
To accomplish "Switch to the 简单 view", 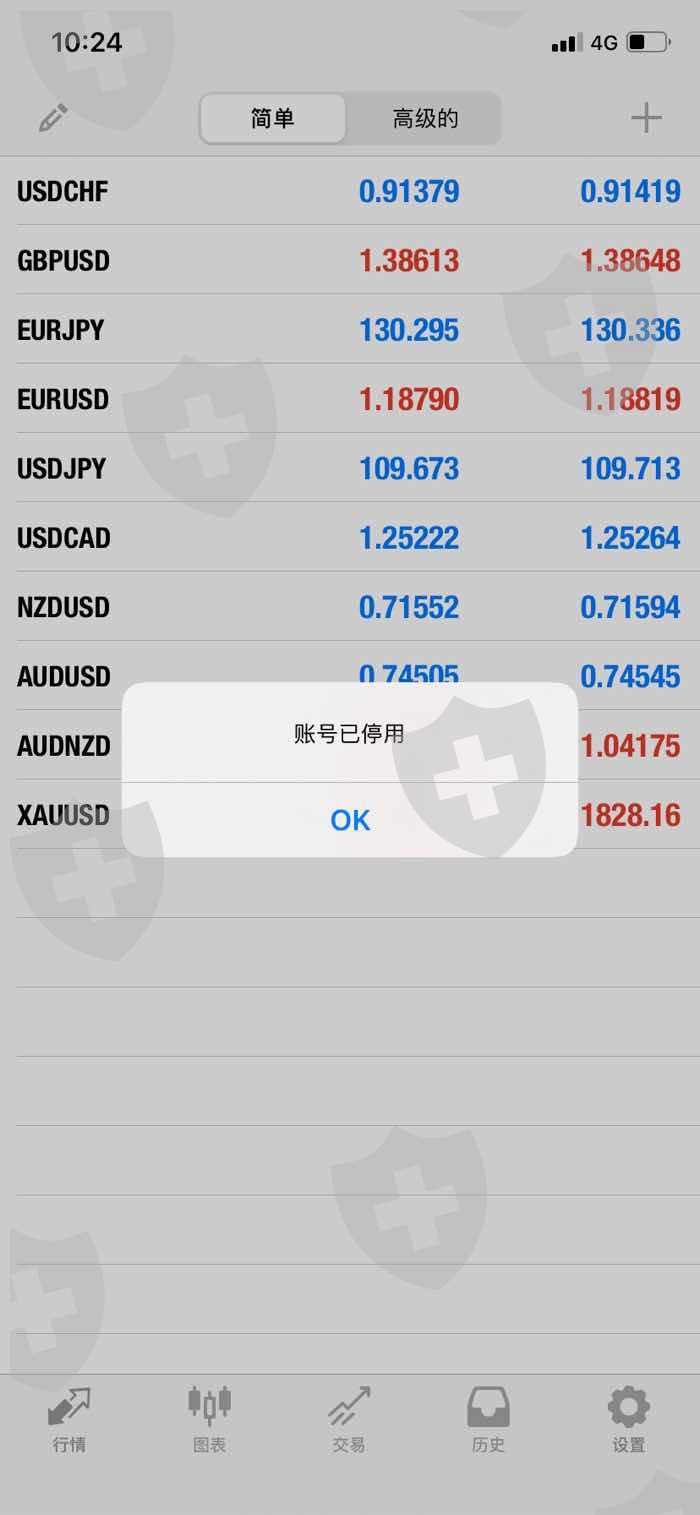I will (x=273, y=119).
